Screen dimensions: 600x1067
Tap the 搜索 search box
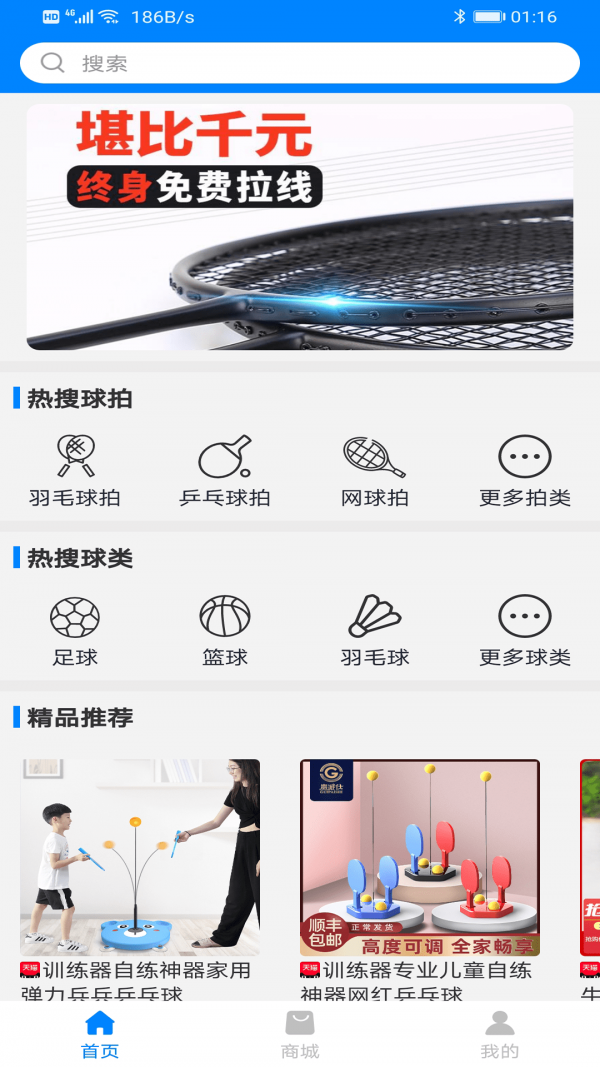300,63
